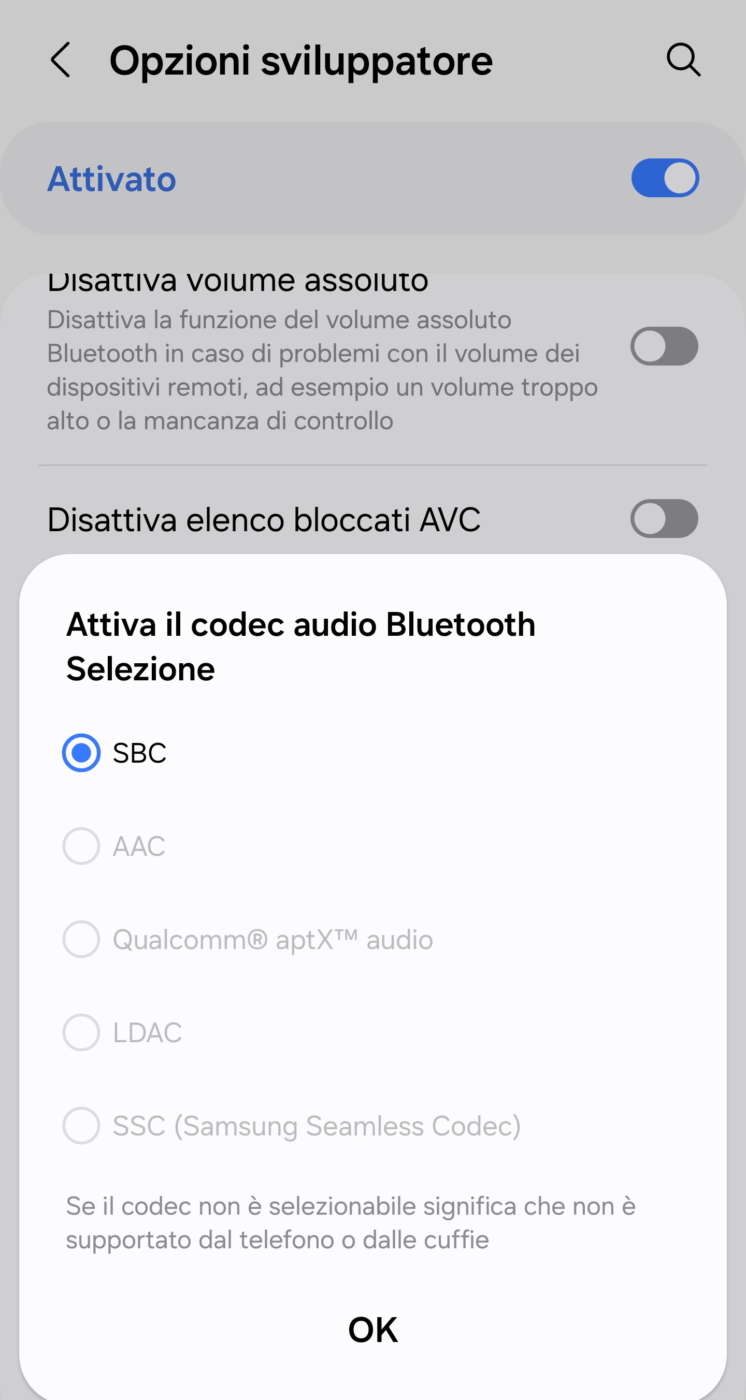Pick the LDAC codec option

coord(81,1033)
